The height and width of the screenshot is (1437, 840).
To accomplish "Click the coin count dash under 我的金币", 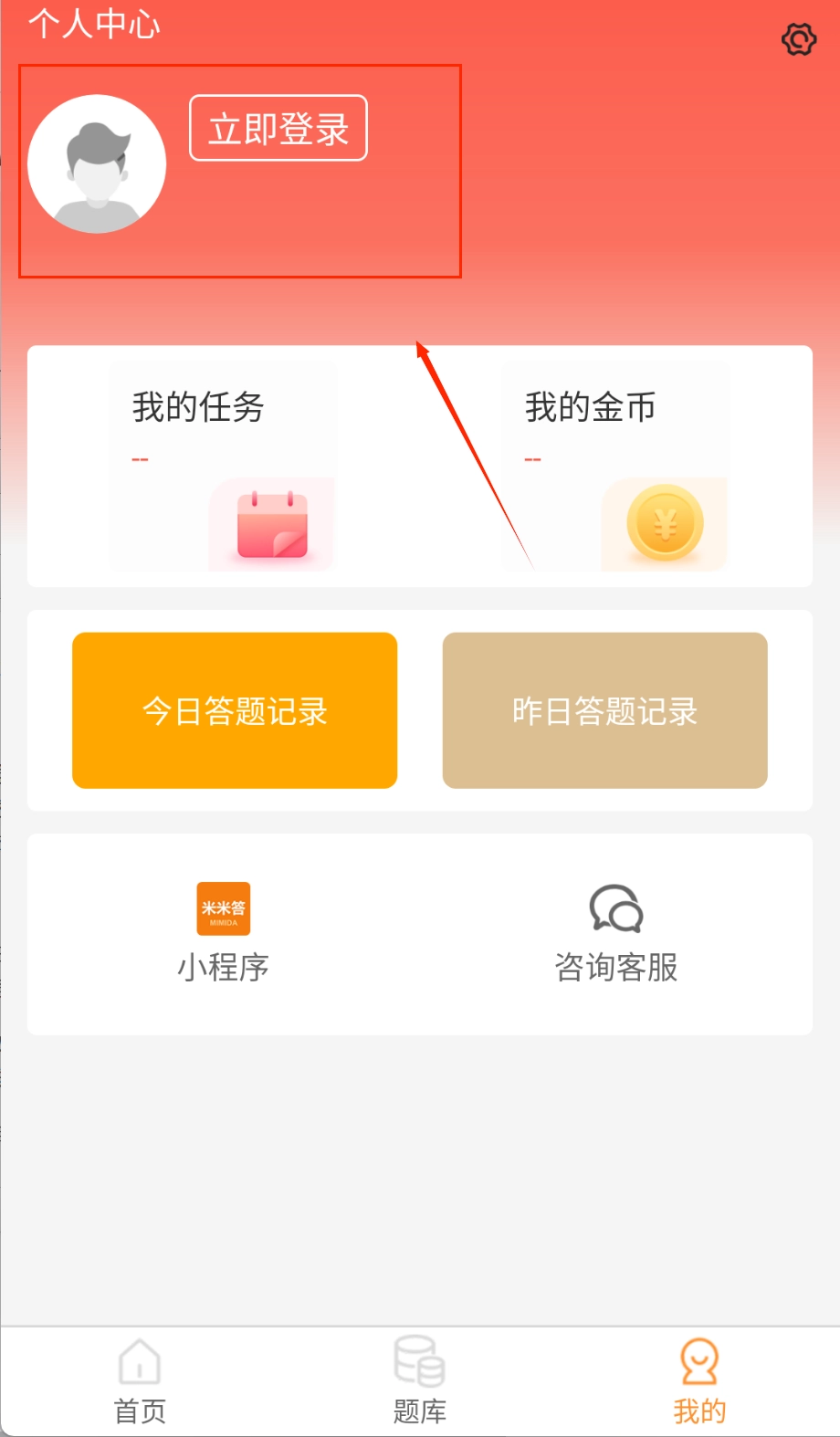I will (x=533, y=459).
